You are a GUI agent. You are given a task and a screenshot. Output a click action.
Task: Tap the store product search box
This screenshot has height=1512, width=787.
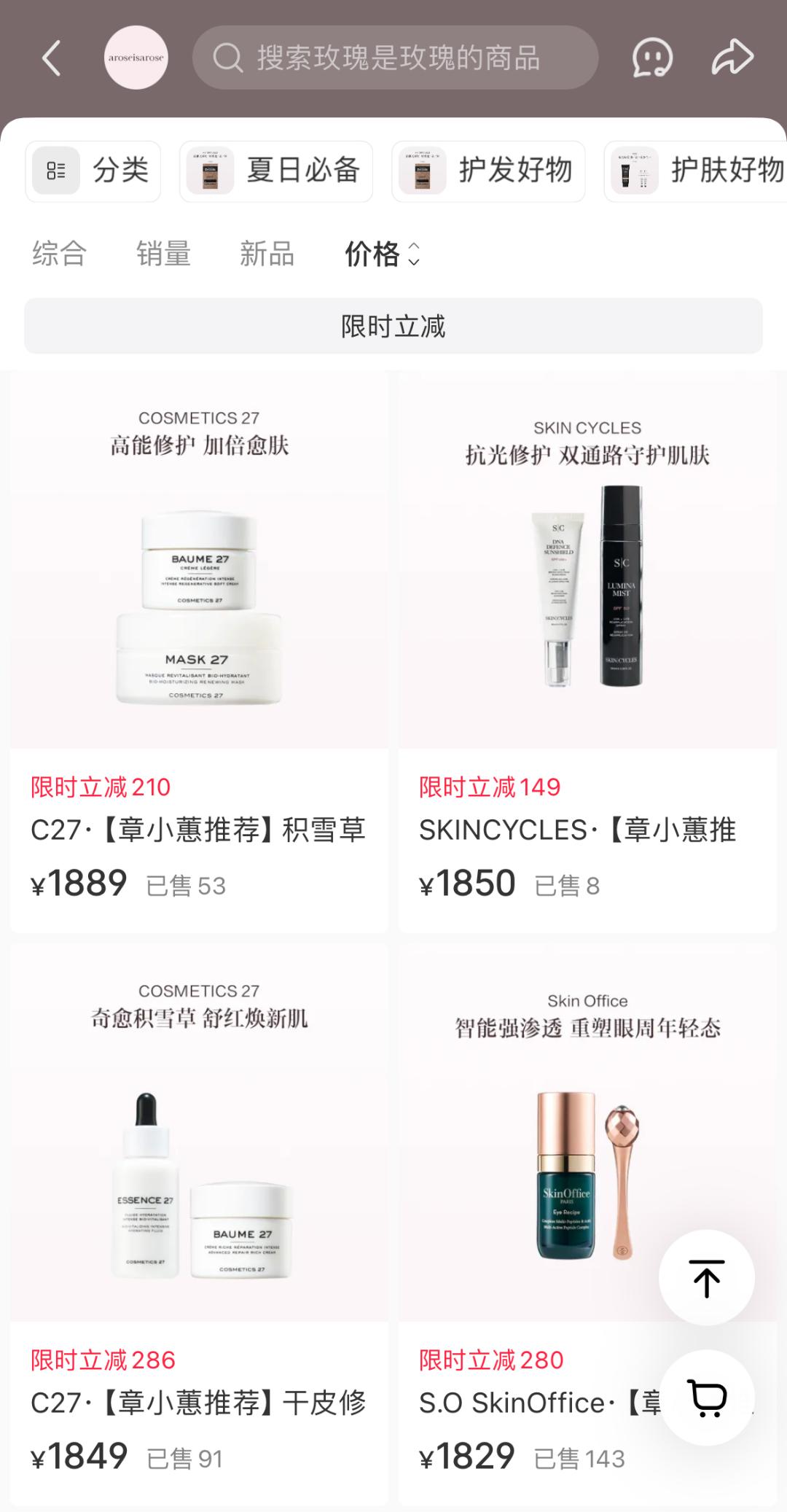tap(395, 58)
